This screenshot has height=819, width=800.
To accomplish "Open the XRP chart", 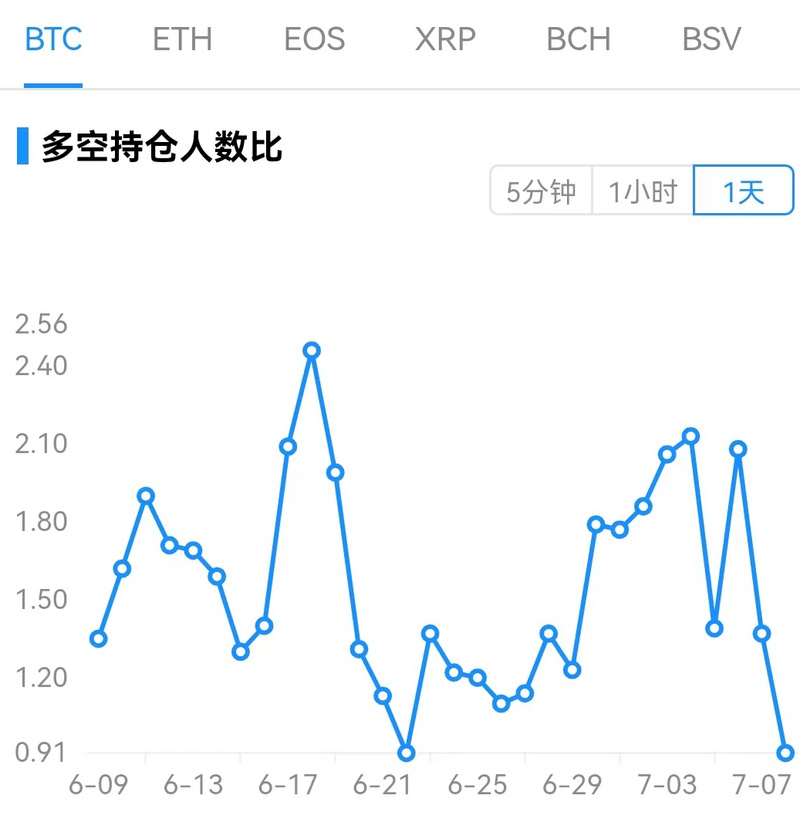I will 446,39.
